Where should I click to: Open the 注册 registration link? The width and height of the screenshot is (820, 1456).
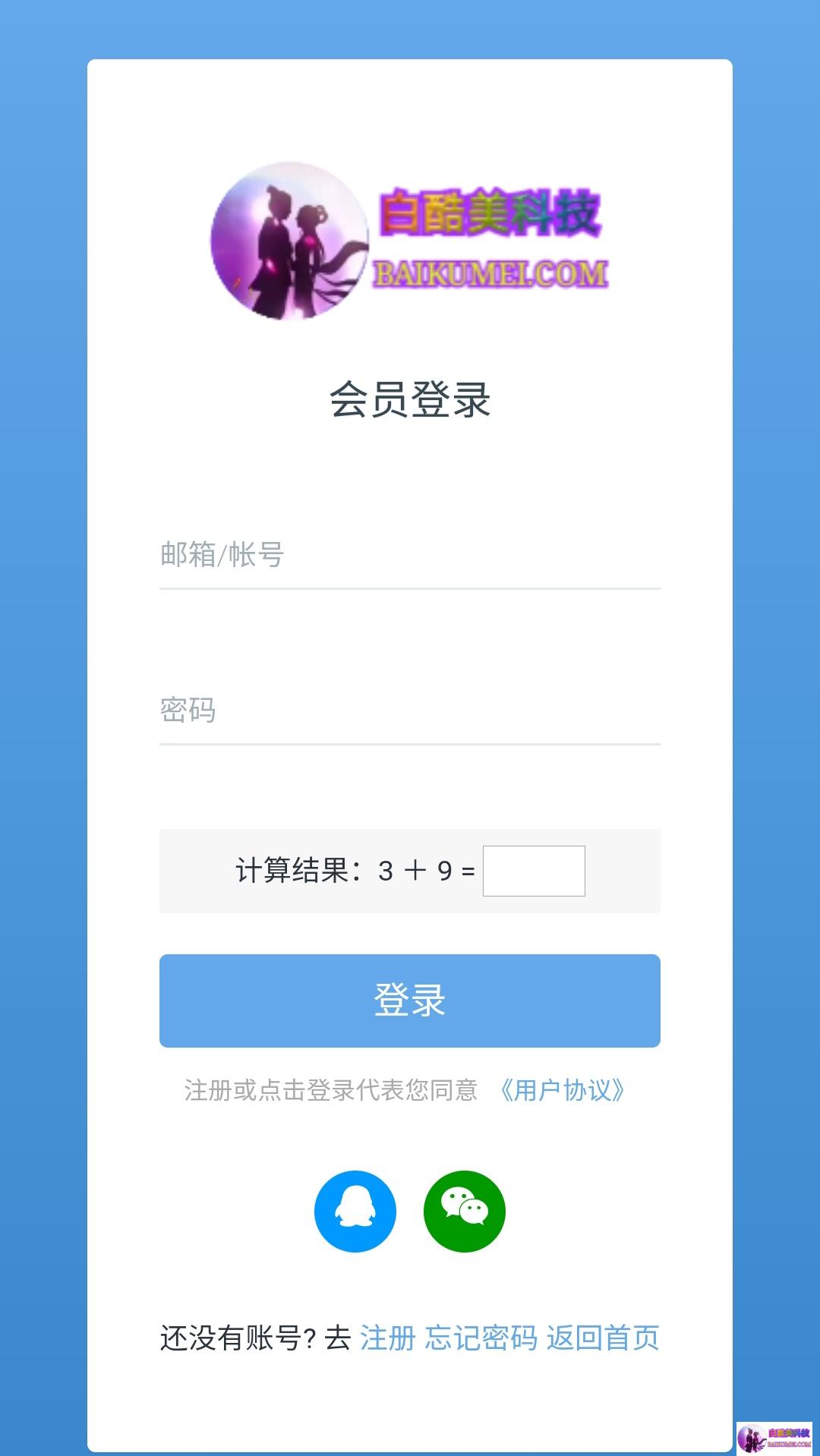coord(388,1338)
